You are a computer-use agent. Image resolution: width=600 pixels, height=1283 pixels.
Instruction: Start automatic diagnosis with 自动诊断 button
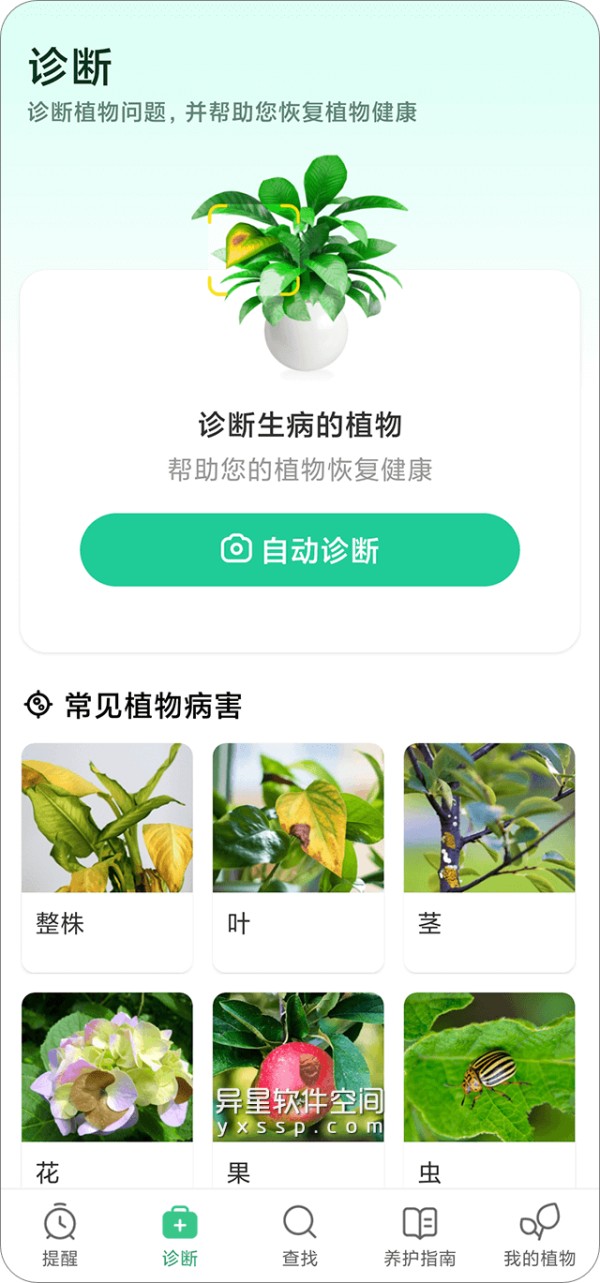point(300,550)
